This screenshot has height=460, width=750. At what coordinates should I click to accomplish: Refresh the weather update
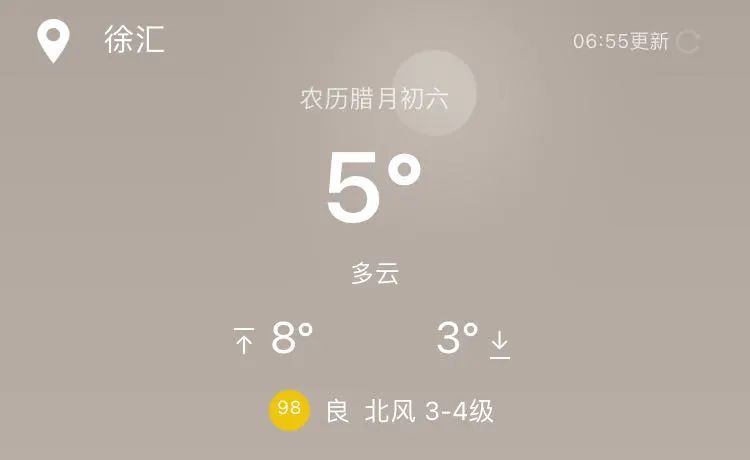click(x=687, y=42)
